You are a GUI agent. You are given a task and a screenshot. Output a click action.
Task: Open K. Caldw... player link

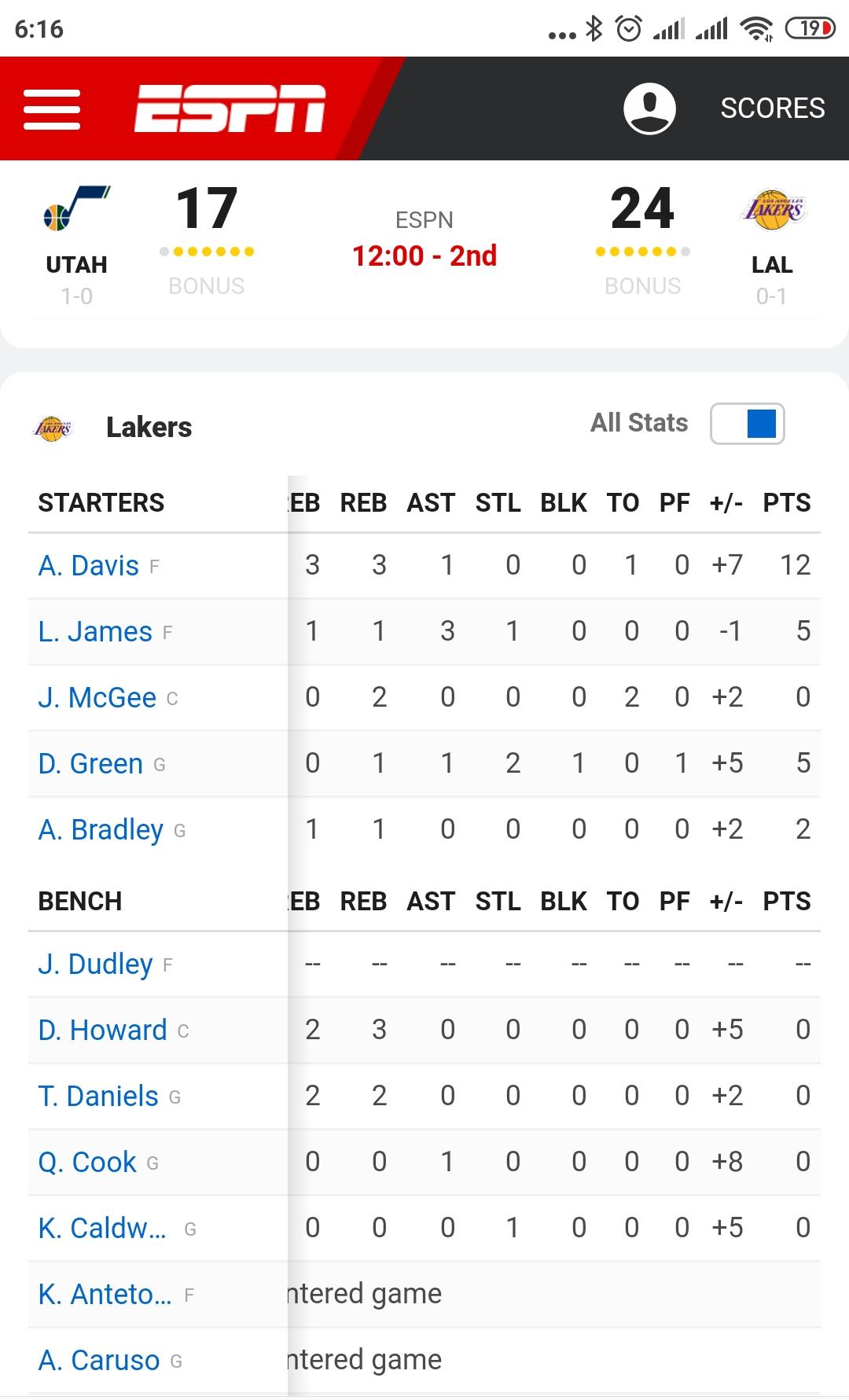pyautogui.click(x=103, y=1229)
